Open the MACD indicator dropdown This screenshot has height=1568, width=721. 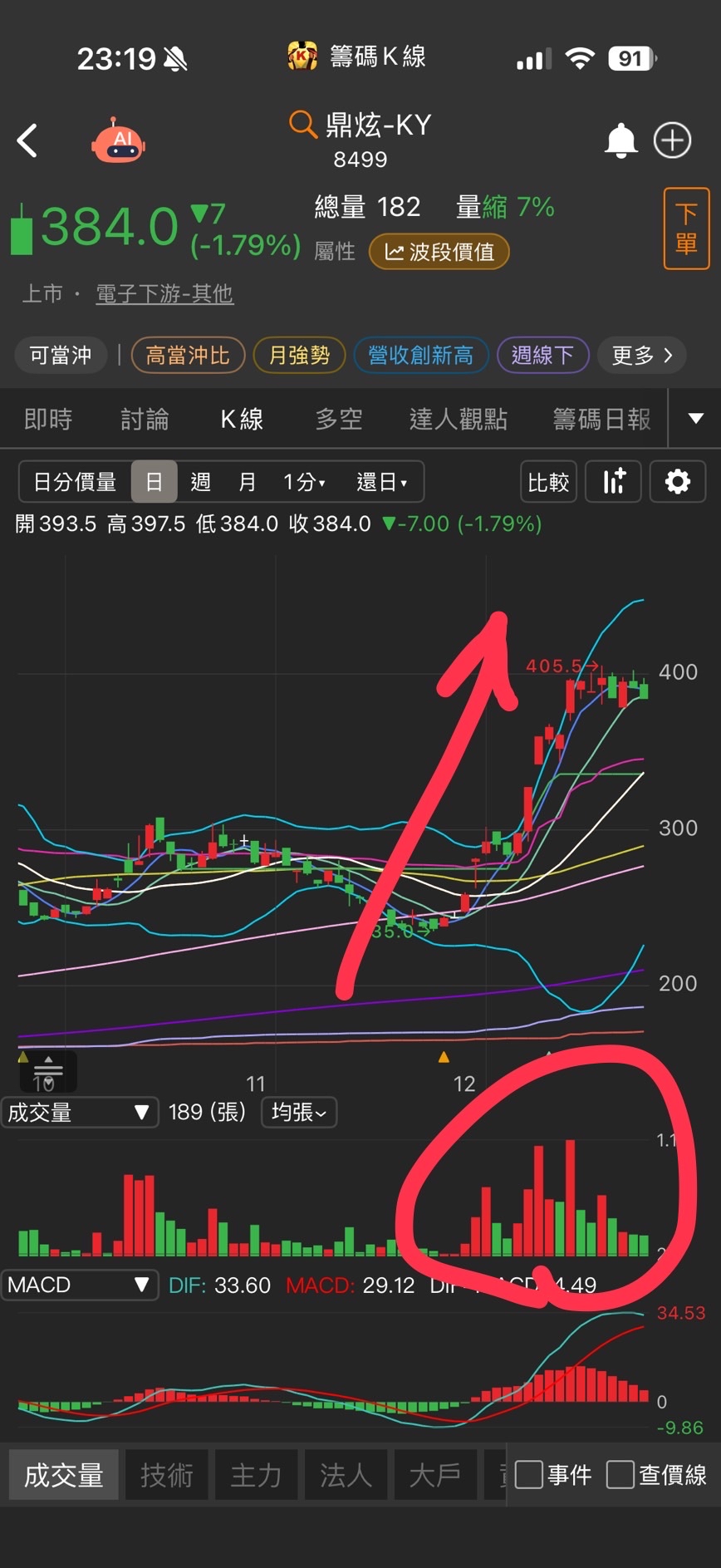79,1285
